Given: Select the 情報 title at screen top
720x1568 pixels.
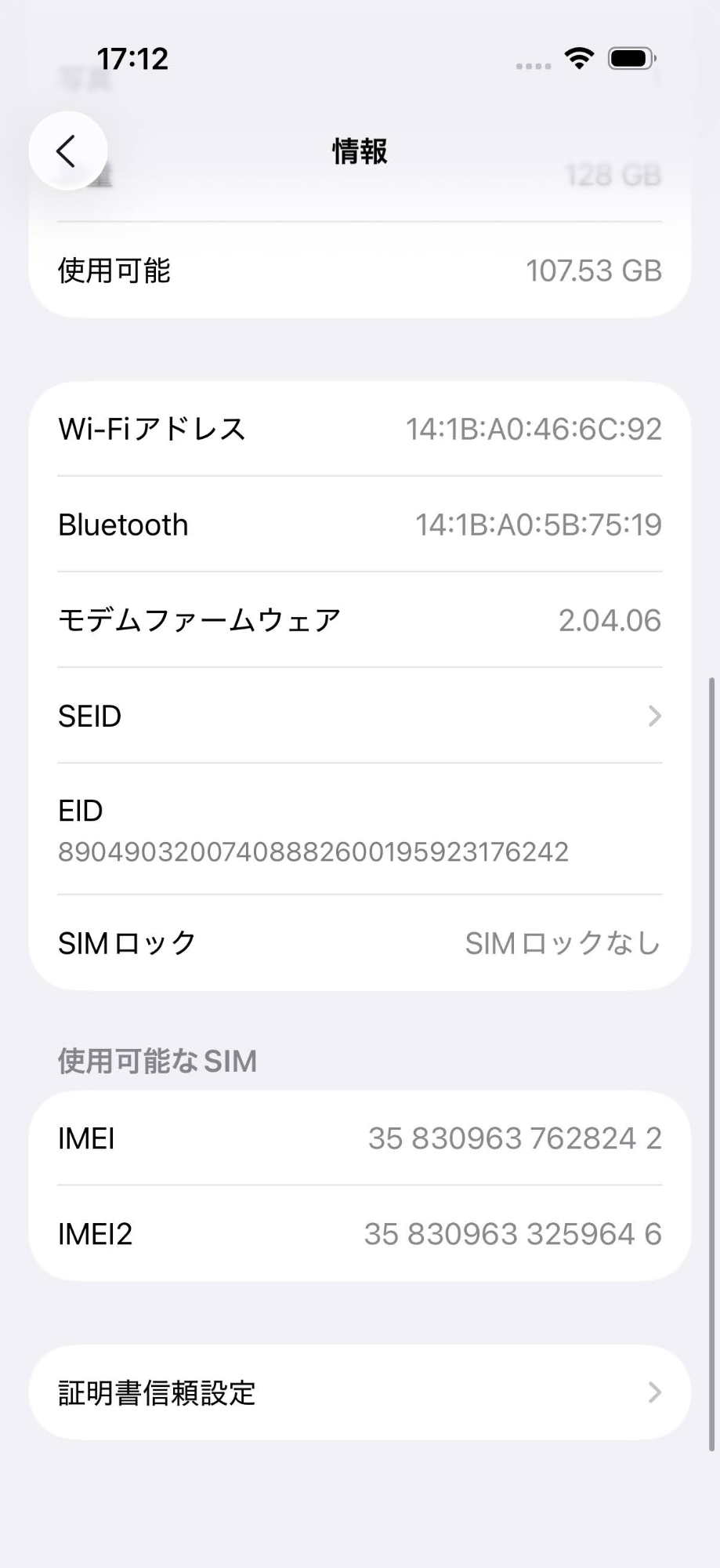Looking at the screenshot, I should pos(360,151).
